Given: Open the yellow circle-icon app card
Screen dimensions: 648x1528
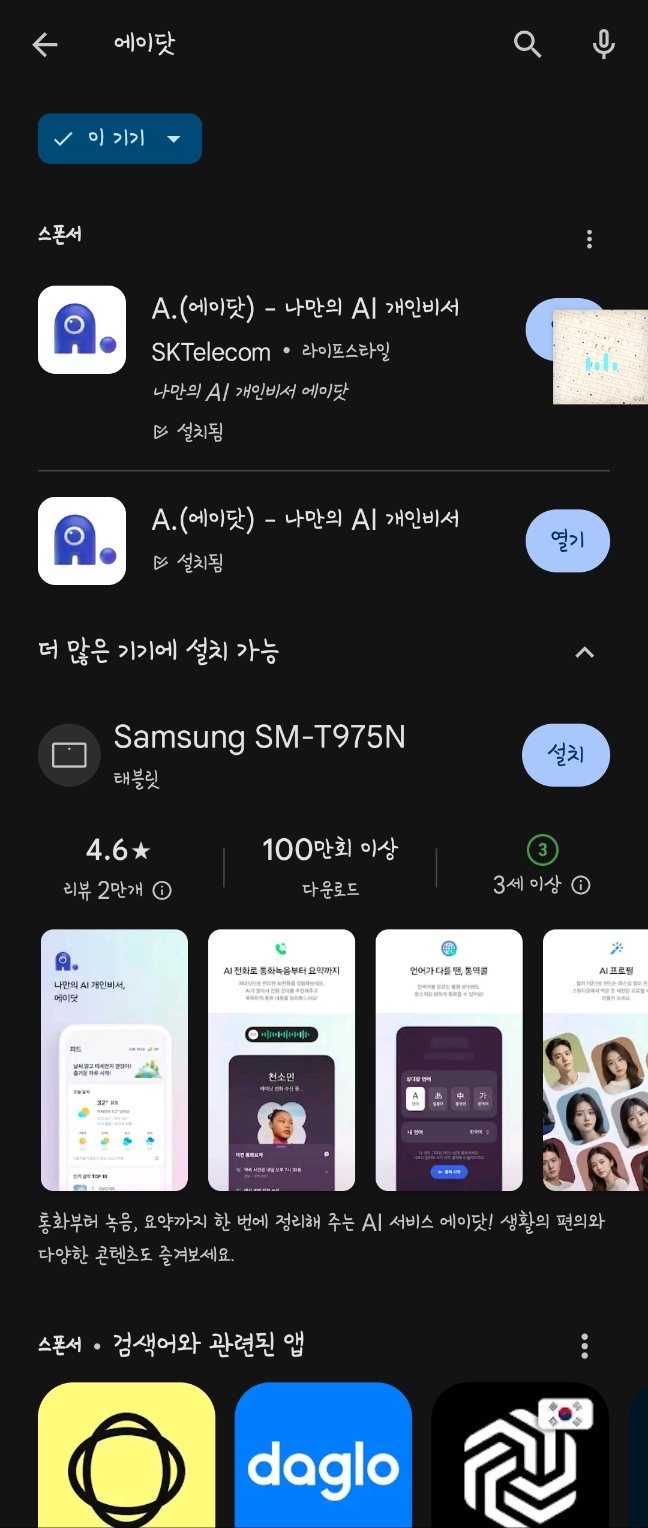Looking at the screenshot, I should pos(126,1455).
